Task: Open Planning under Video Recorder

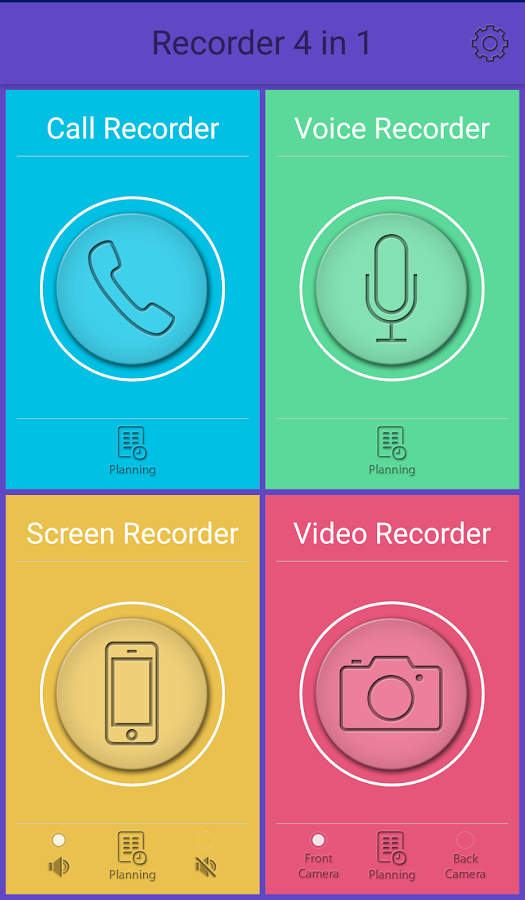Action: [x=392, y=856]
